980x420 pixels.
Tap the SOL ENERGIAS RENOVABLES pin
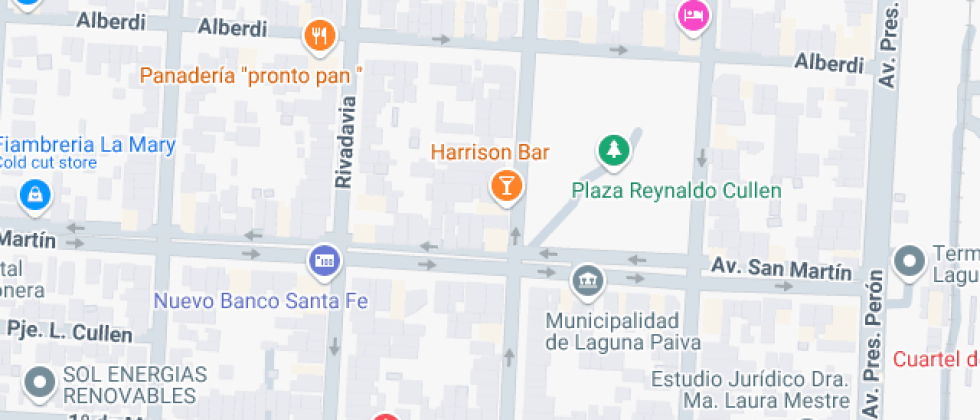[41, 380]
